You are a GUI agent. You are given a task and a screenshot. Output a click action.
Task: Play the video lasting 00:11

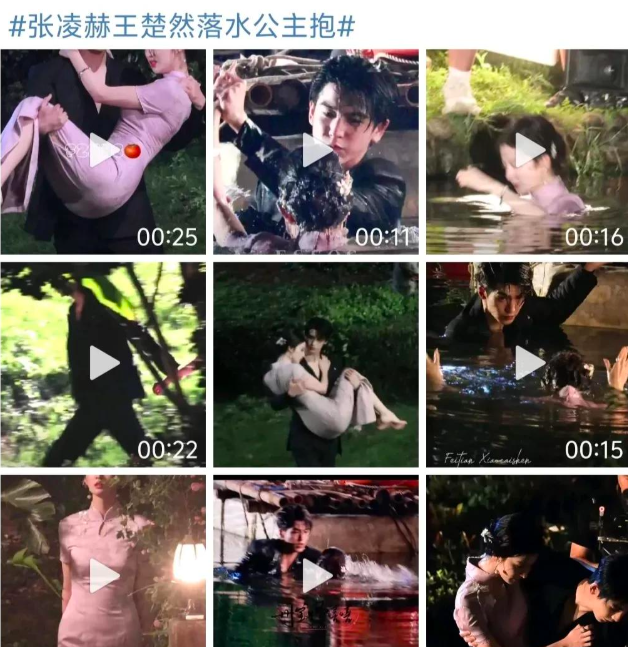point(317,150)
